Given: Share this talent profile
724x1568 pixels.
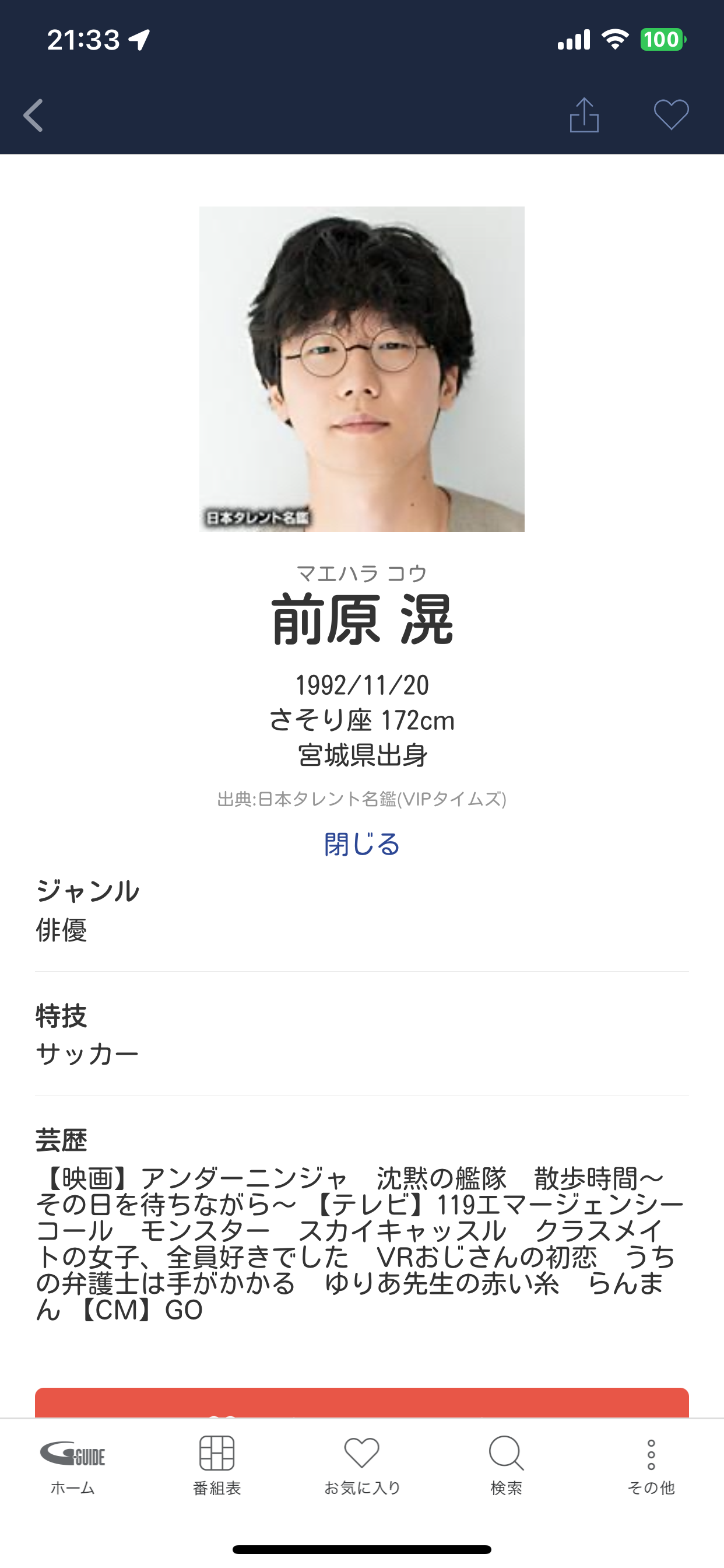Looking at the screenshot, I should (584, 115).
